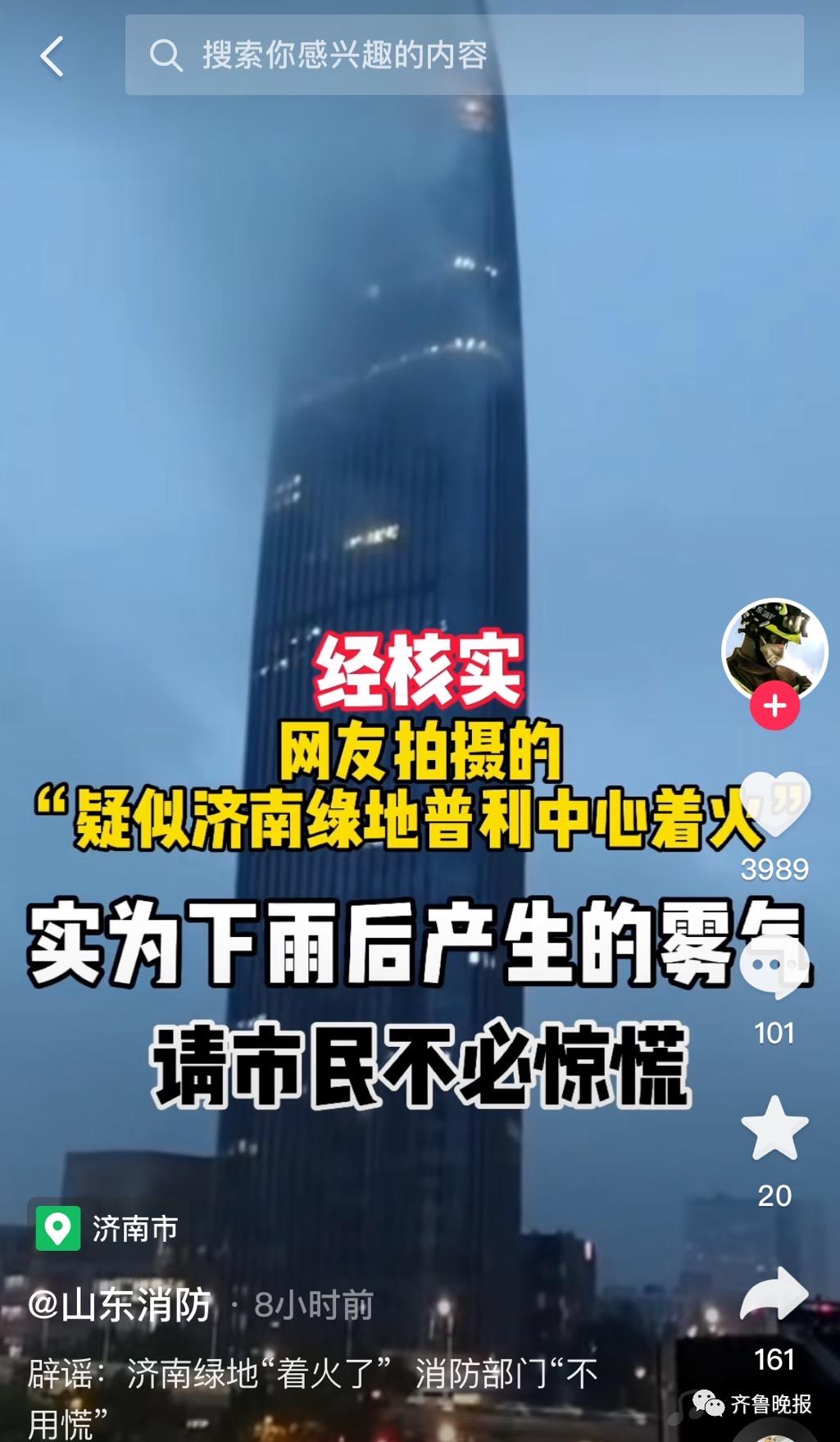Open the 济南市 location tag
Image resolution: width=840 pixels, height=1442 pixels.
pyautogui.click(x=109, y=1228)
